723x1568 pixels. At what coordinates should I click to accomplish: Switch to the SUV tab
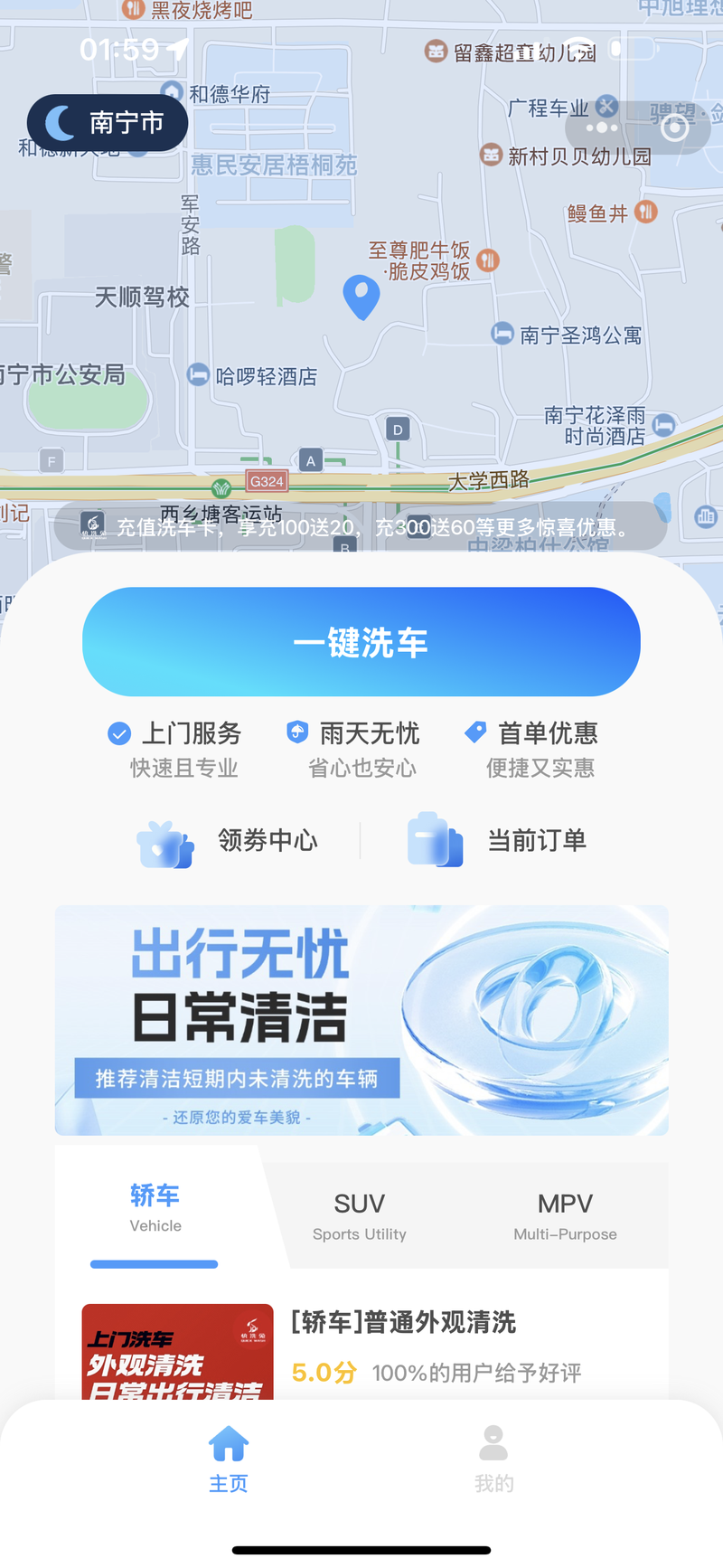click(360, 1215)
